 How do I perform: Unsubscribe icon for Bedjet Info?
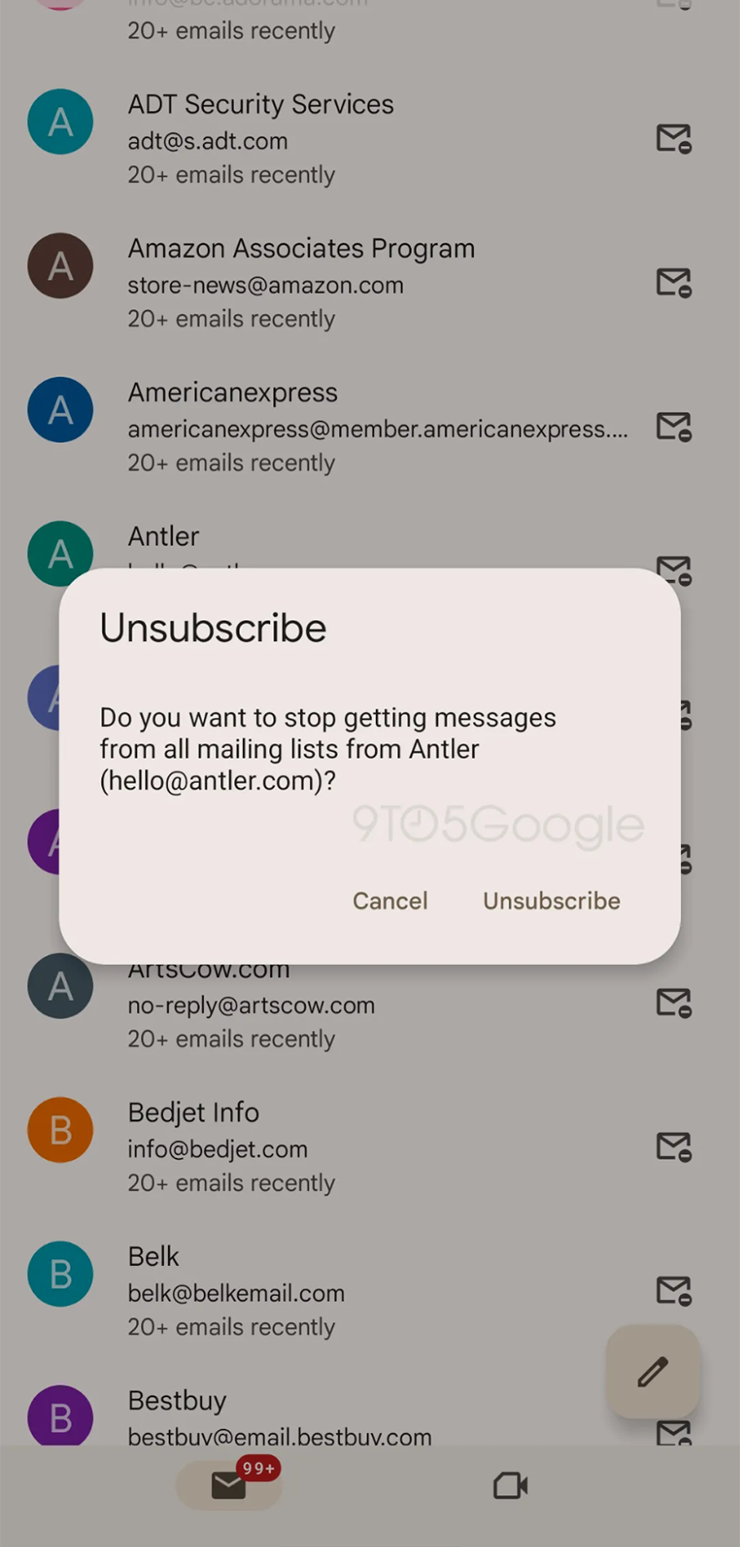point(673,1146)
